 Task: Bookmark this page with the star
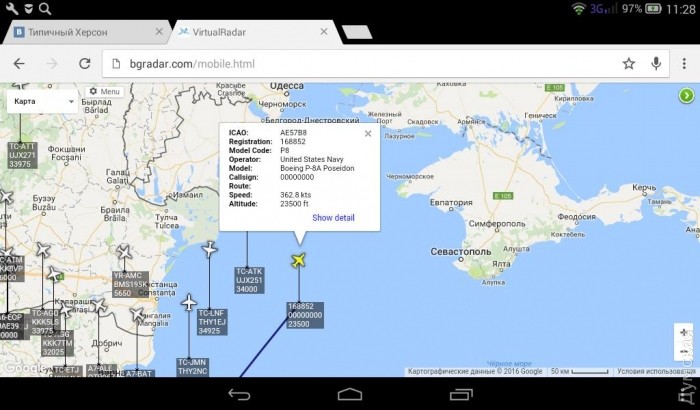(x=628, y=64)
